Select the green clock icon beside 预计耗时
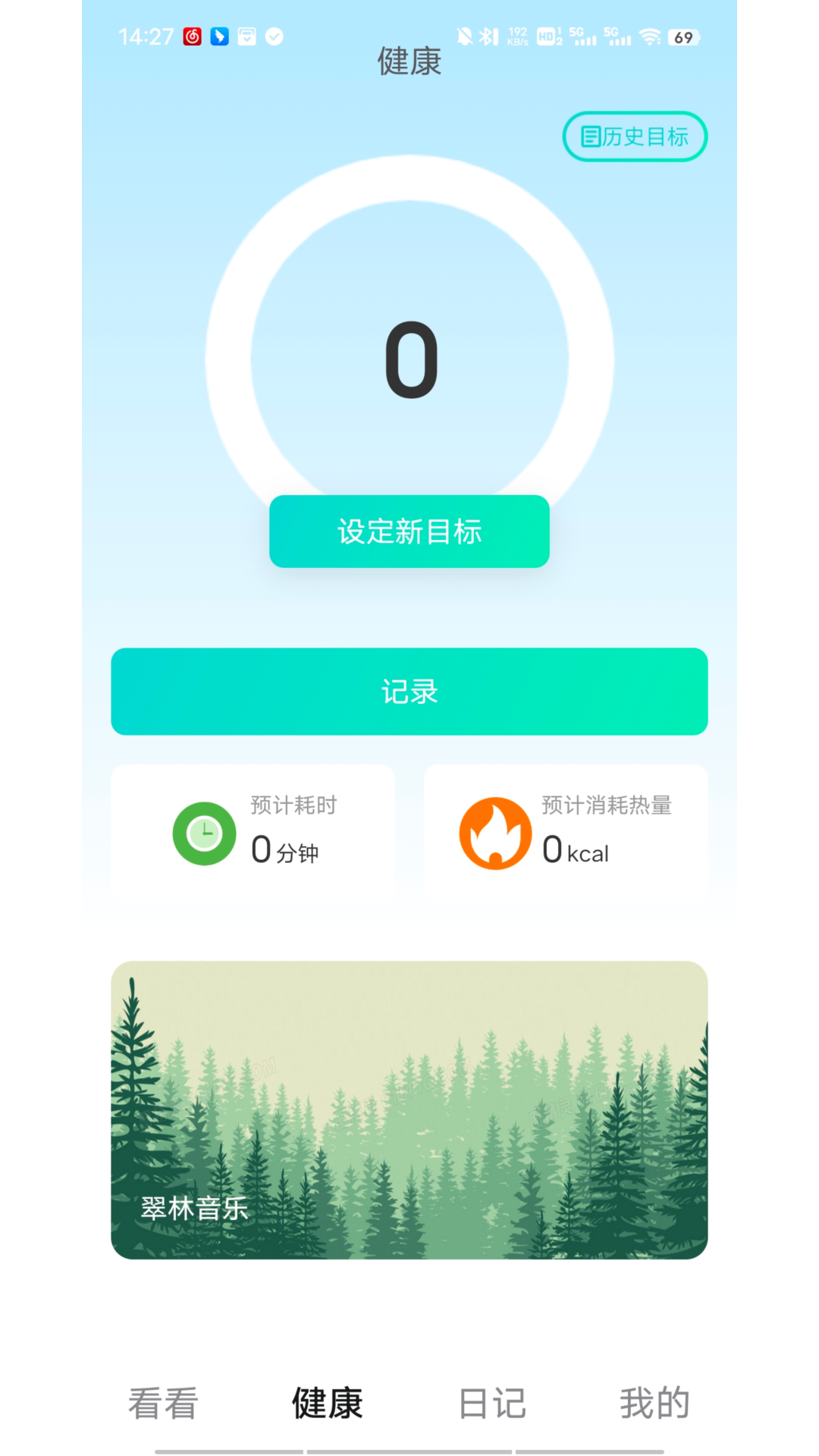 [x=202, y=832]
